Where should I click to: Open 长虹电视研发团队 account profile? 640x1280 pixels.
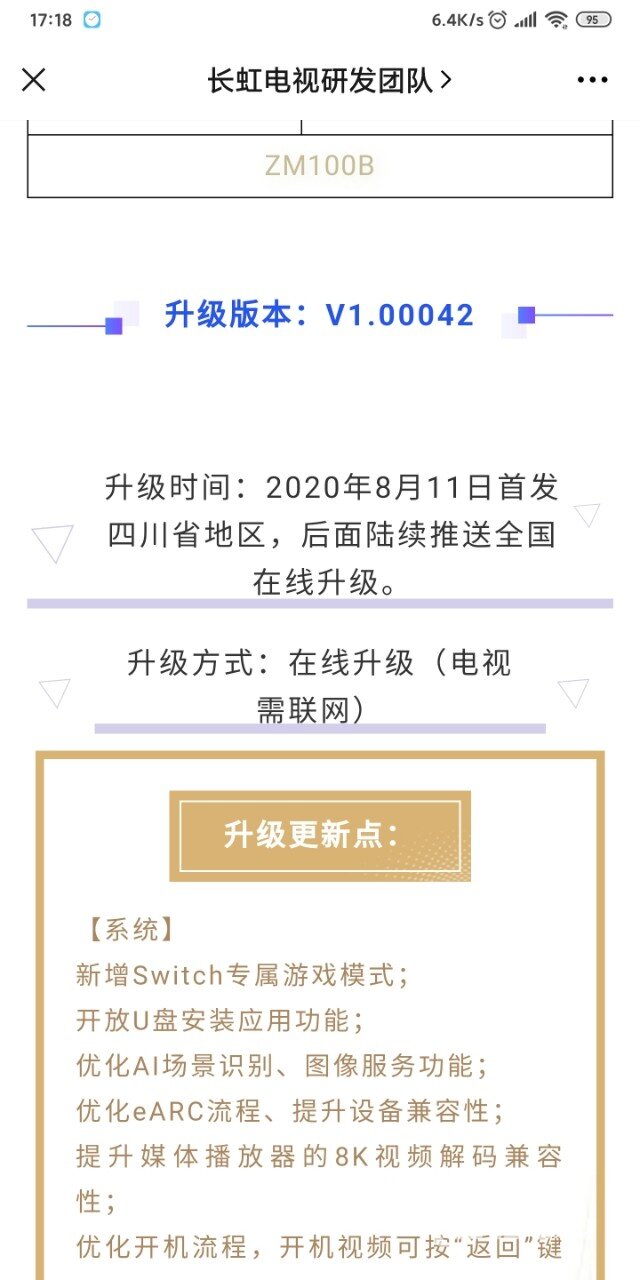point(329,81)
